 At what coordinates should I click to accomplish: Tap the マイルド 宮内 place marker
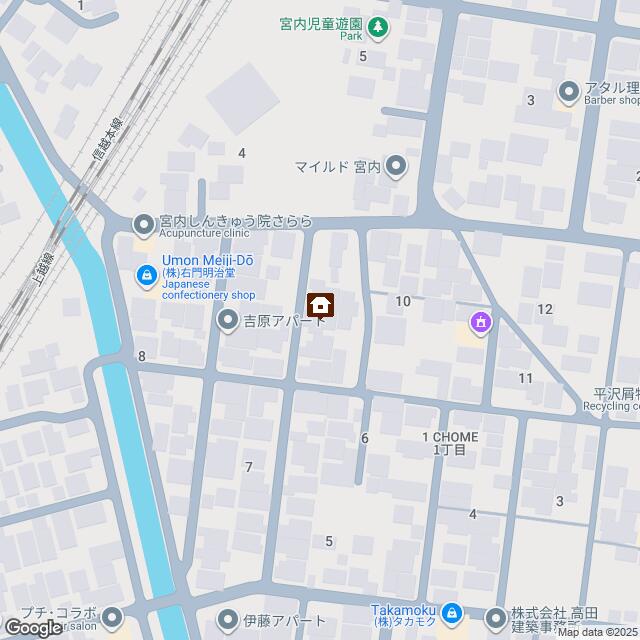[x=396, y=166]
